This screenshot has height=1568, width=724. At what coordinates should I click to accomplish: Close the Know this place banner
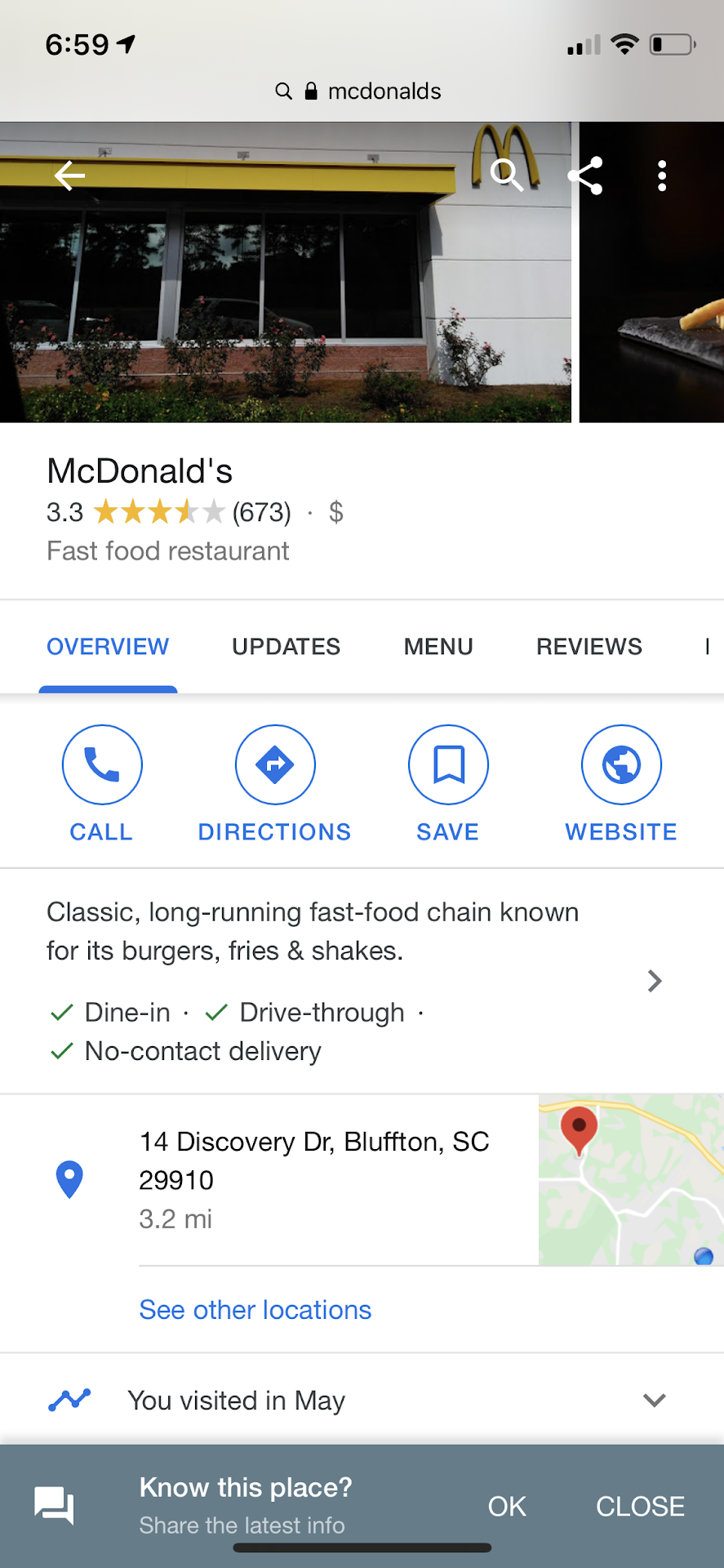point(640,1507)
